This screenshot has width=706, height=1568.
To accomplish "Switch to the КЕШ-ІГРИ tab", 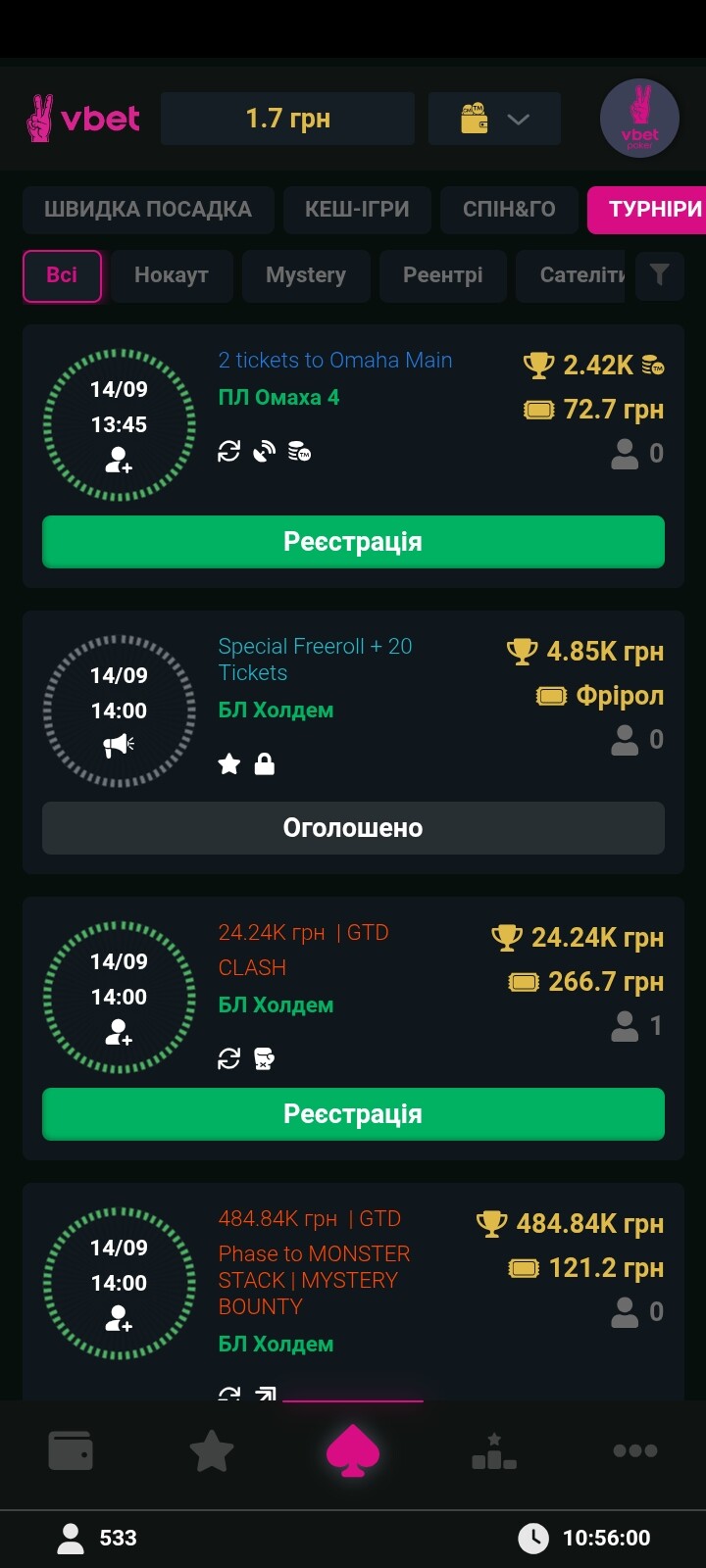I will pyautogui.click(x=357, y=209).
